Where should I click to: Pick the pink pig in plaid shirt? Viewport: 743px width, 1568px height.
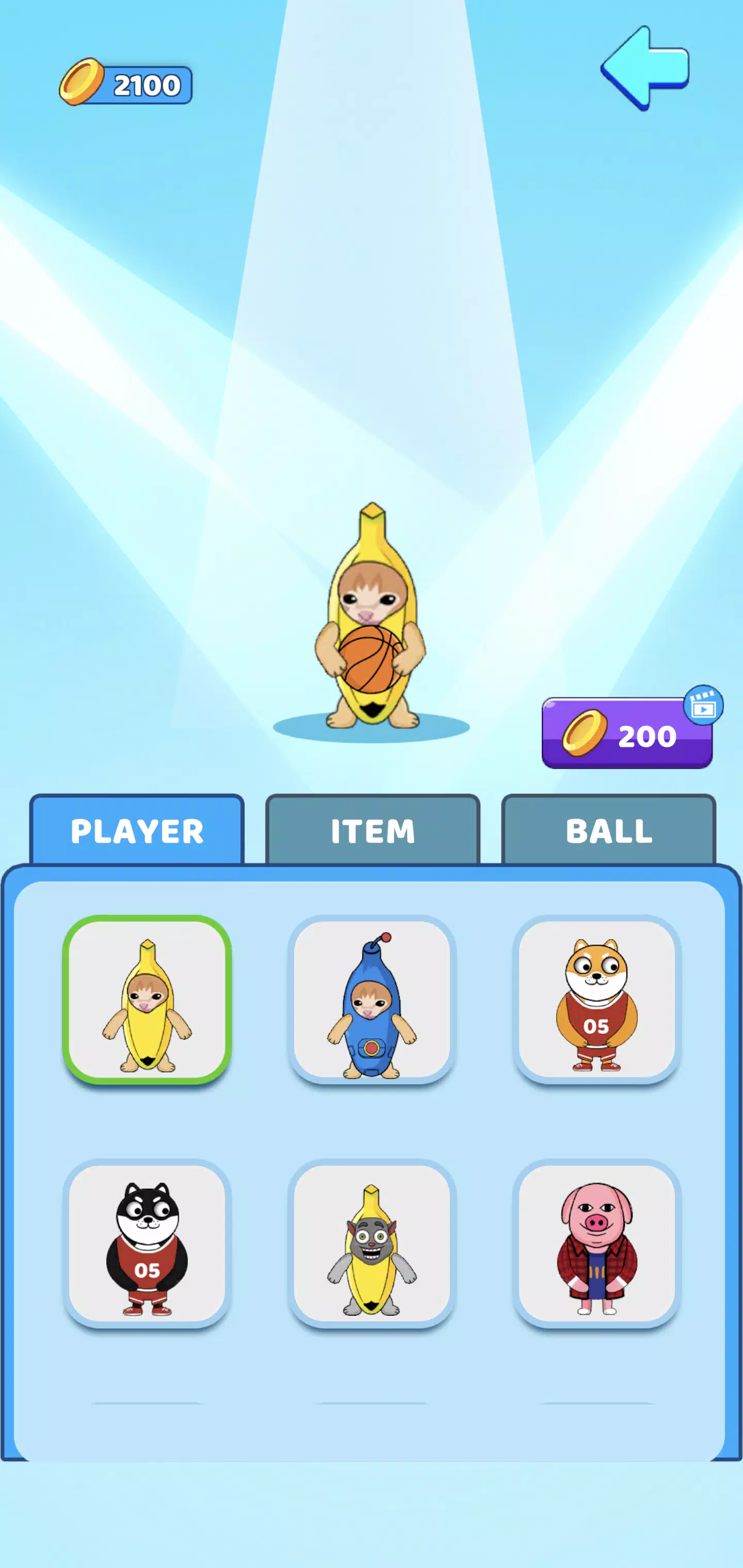click(x=596, y=1243)
